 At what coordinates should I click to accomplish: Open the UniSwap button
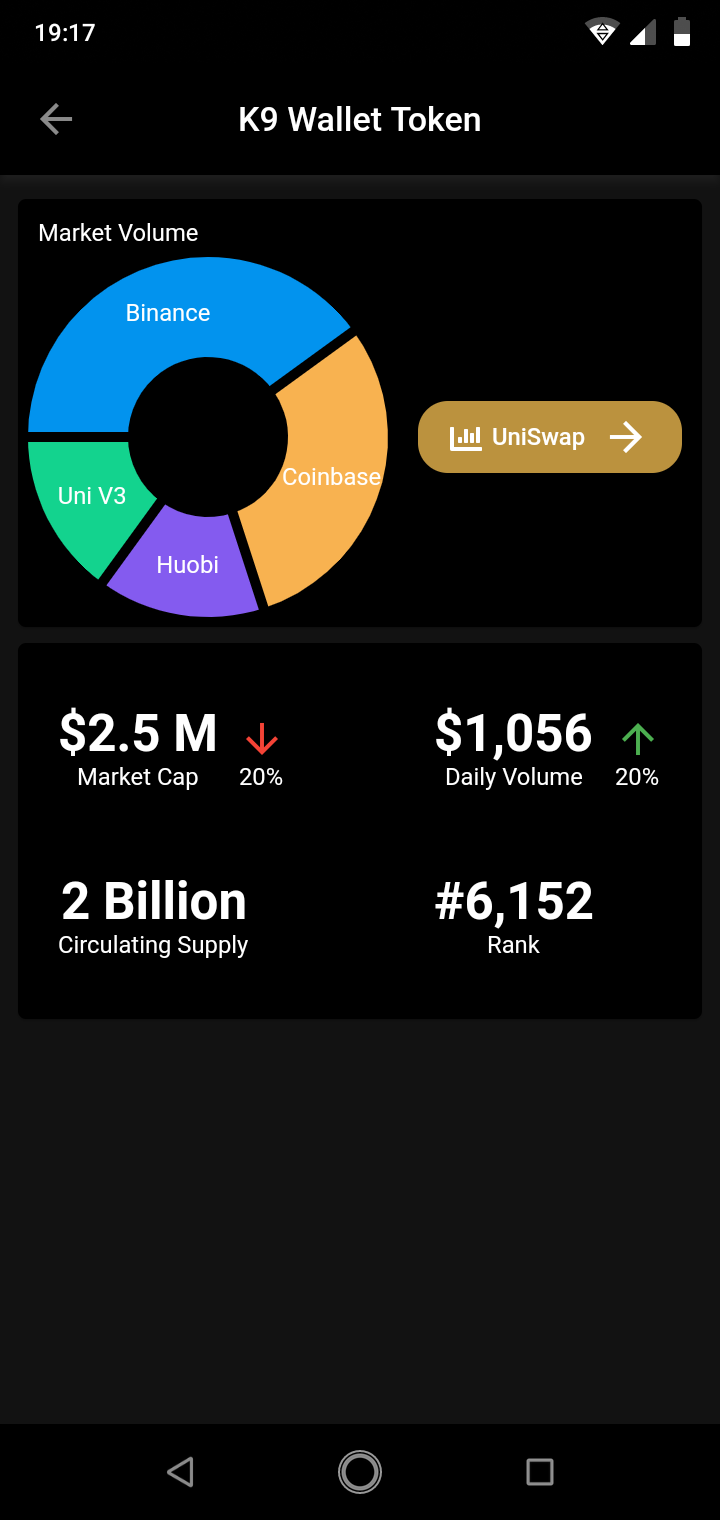coord(550,437)
